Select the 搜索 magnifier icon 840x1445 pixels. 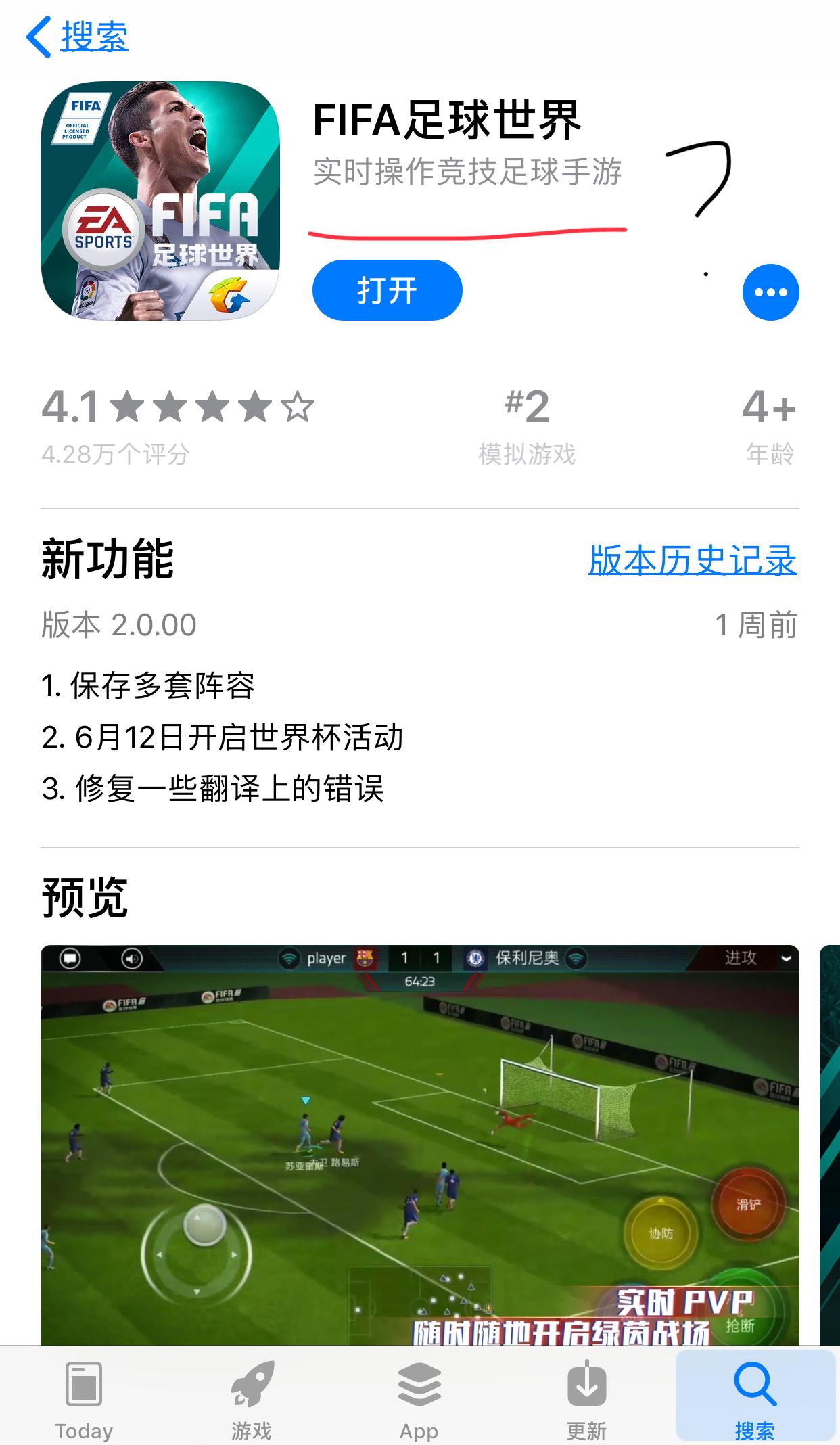coord(755,1383)
